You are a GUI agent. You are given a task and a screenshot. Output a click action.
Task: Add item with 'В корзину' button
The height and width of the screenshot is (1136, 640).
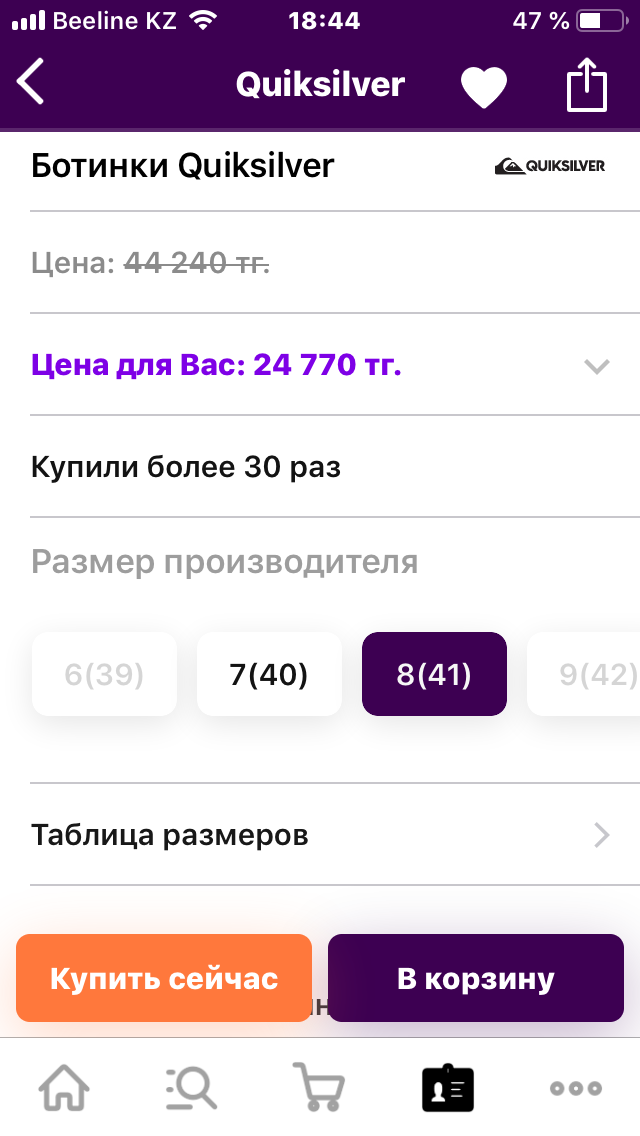(x=476, y=978)
